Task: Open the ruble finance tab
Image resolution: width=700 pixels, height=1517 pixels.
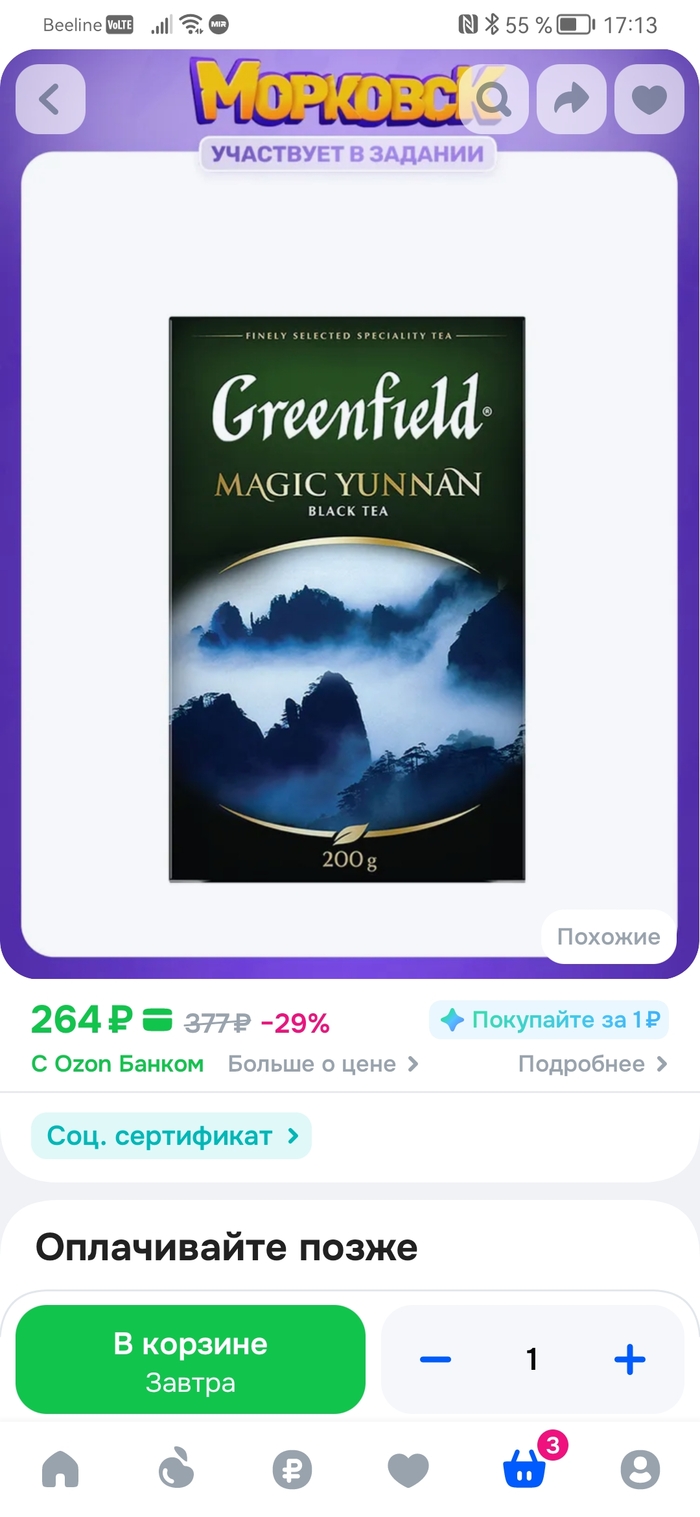Action: (292, 1469)
